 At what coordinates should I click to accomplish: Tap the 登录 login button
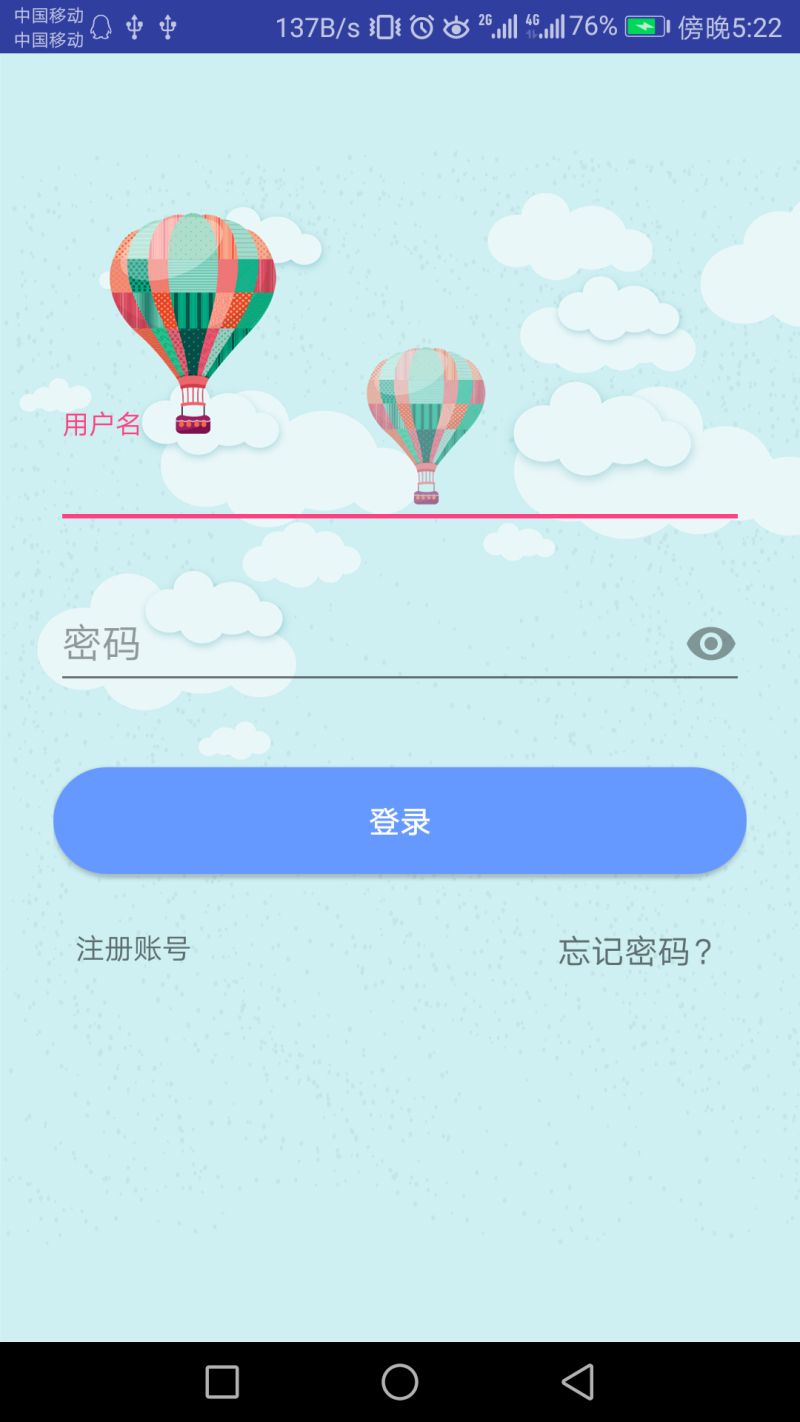(400, 821)
